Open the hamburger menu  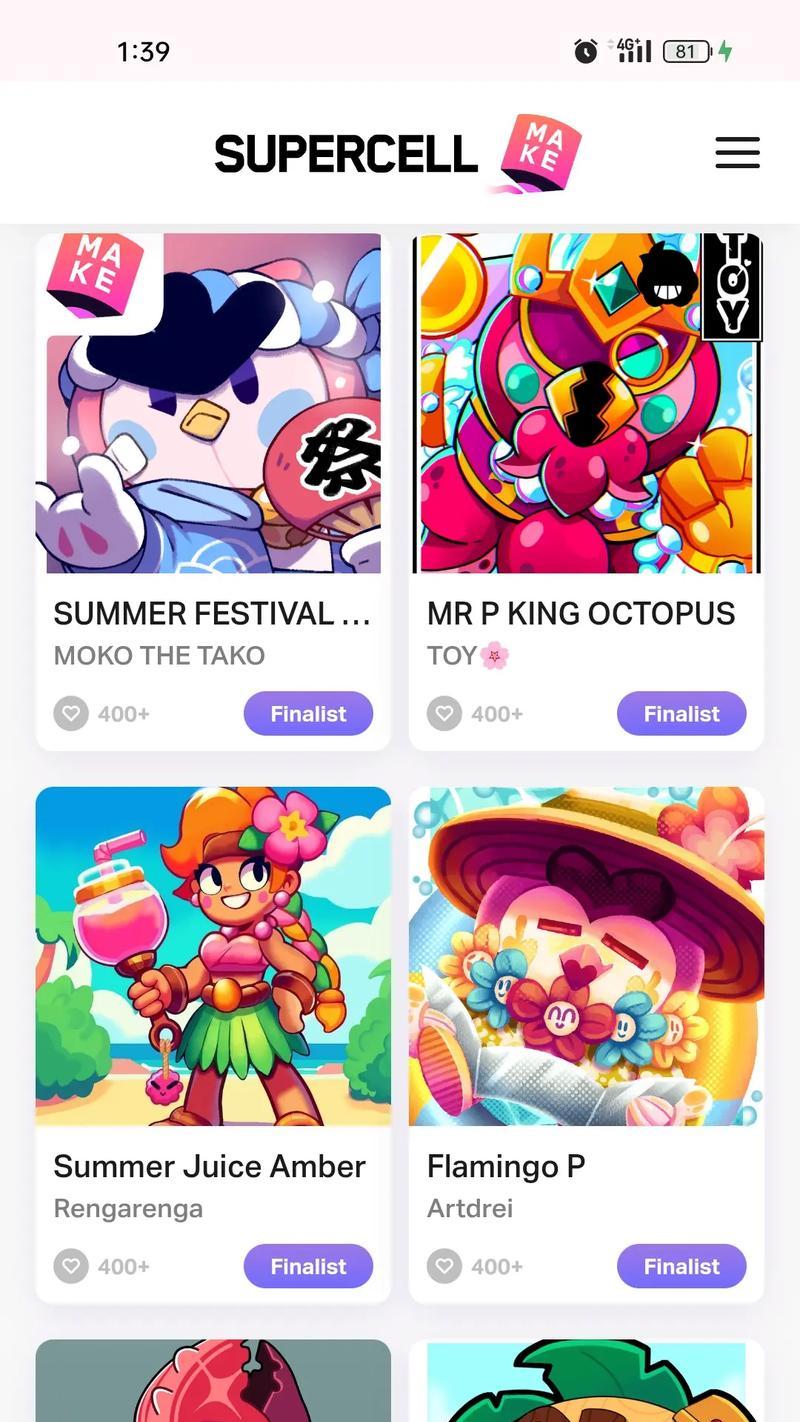(737, 153)
